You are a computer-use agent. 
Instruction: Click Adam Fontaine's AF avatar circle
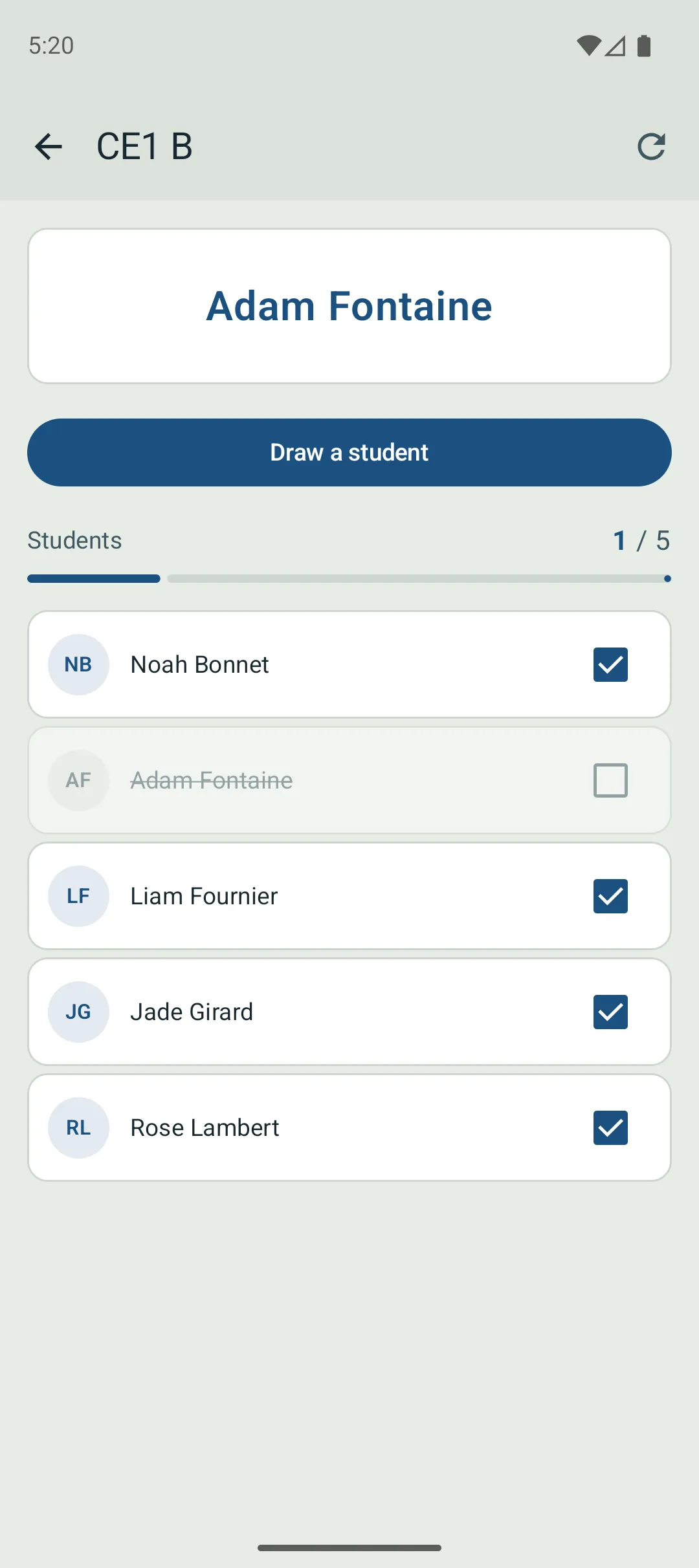pyautogui.click(x=78, y=780)
